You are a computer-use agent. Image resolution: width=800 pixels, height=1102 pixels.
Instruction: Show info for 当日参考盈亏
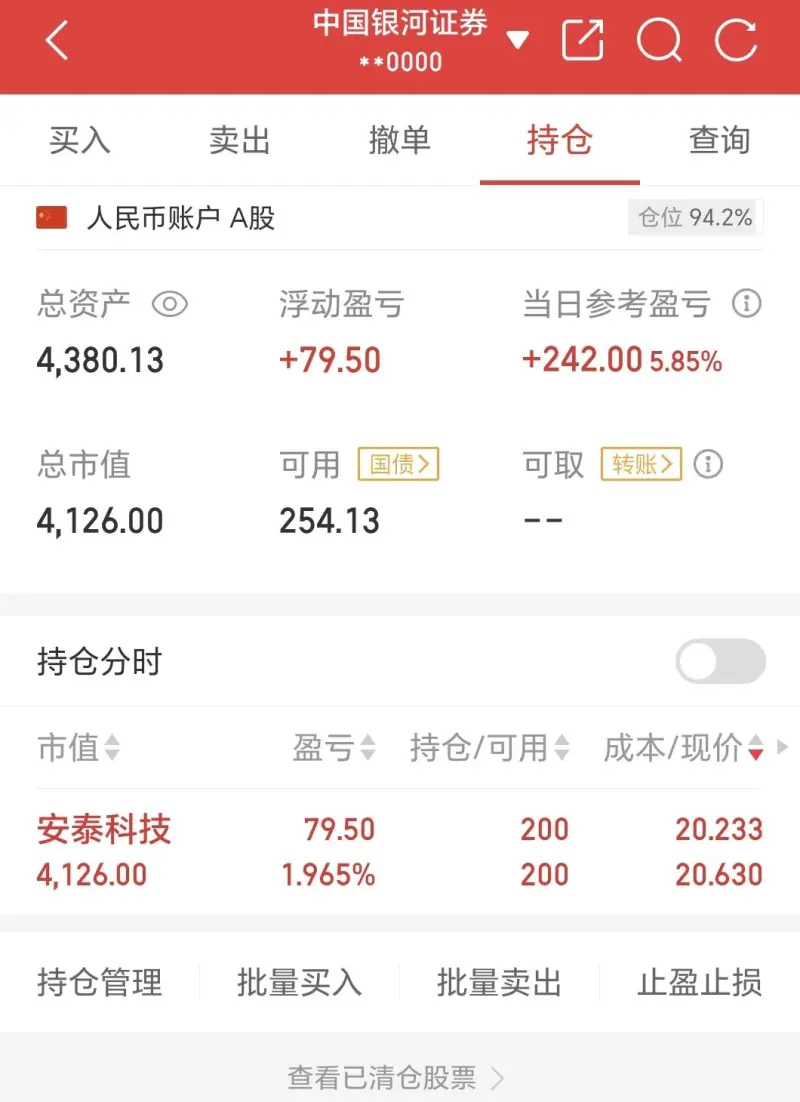click(x=746, y=304)
